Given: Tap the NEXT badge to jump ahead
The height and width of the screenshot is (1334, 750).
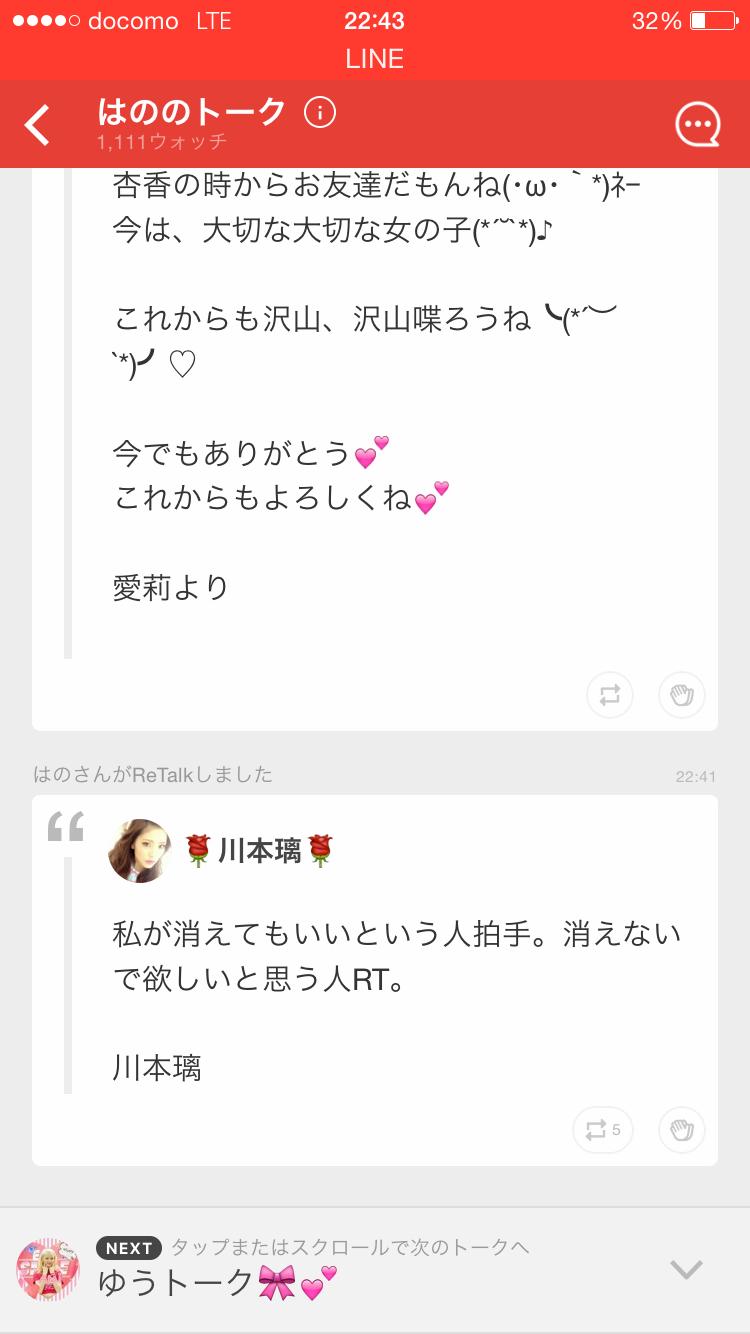Looking at the screenshot, I should point(127,1248).
